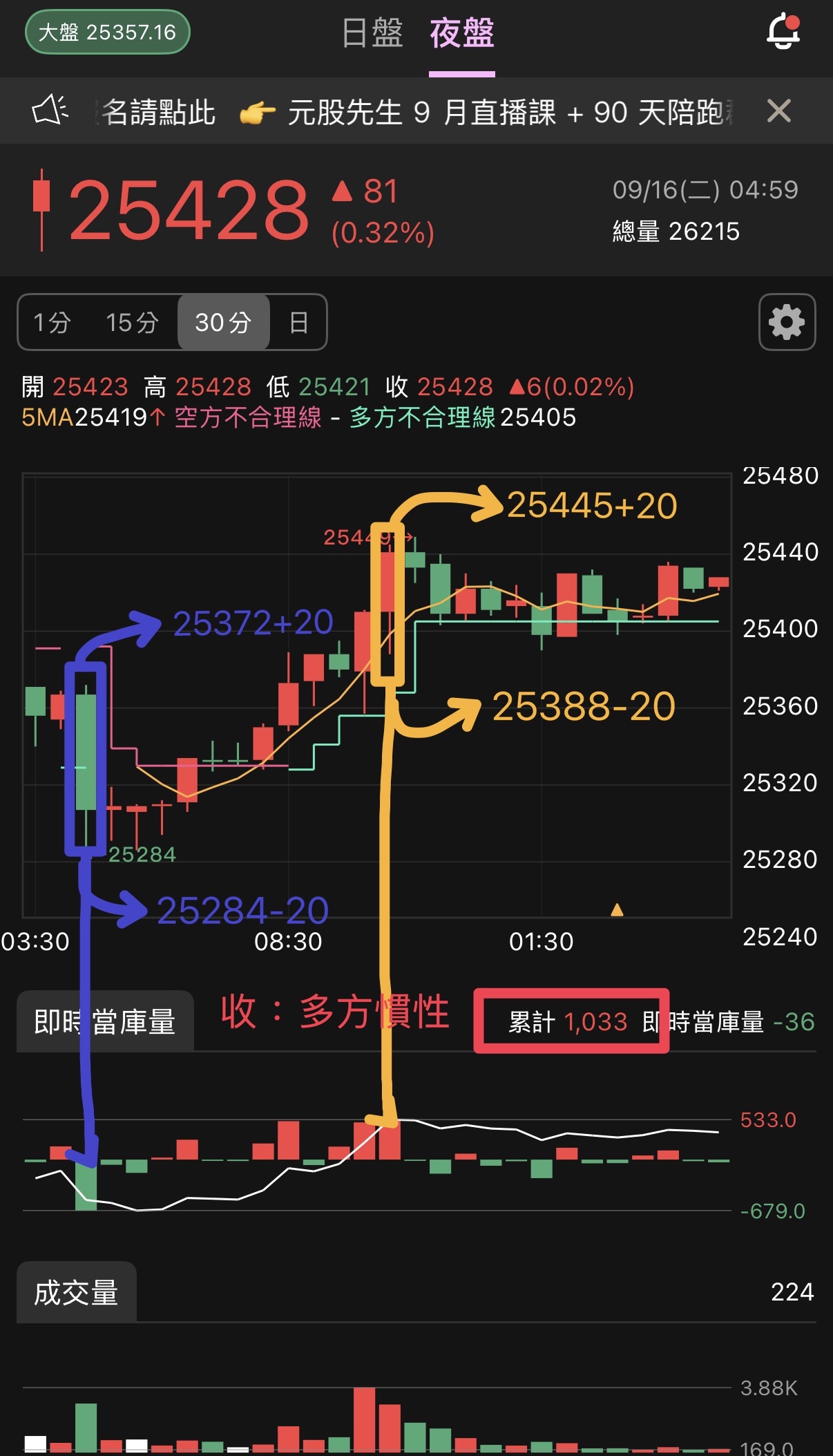Switch chart to 15分 interval
The image size is (833, 1456).
(x=132, y=322)
